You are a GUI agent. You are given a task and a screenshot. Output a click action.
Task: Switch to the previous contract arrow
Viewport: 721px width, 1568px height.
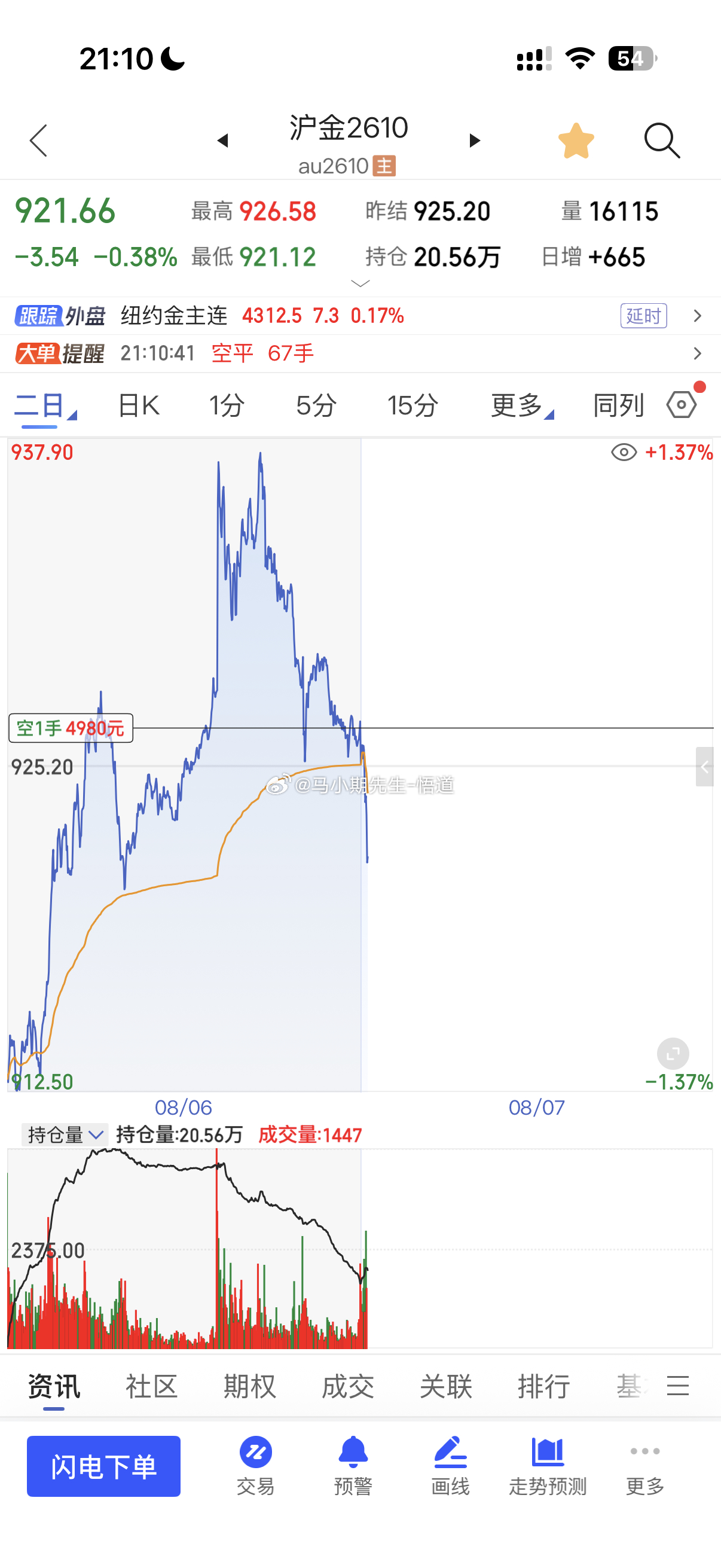coord(222,141)
